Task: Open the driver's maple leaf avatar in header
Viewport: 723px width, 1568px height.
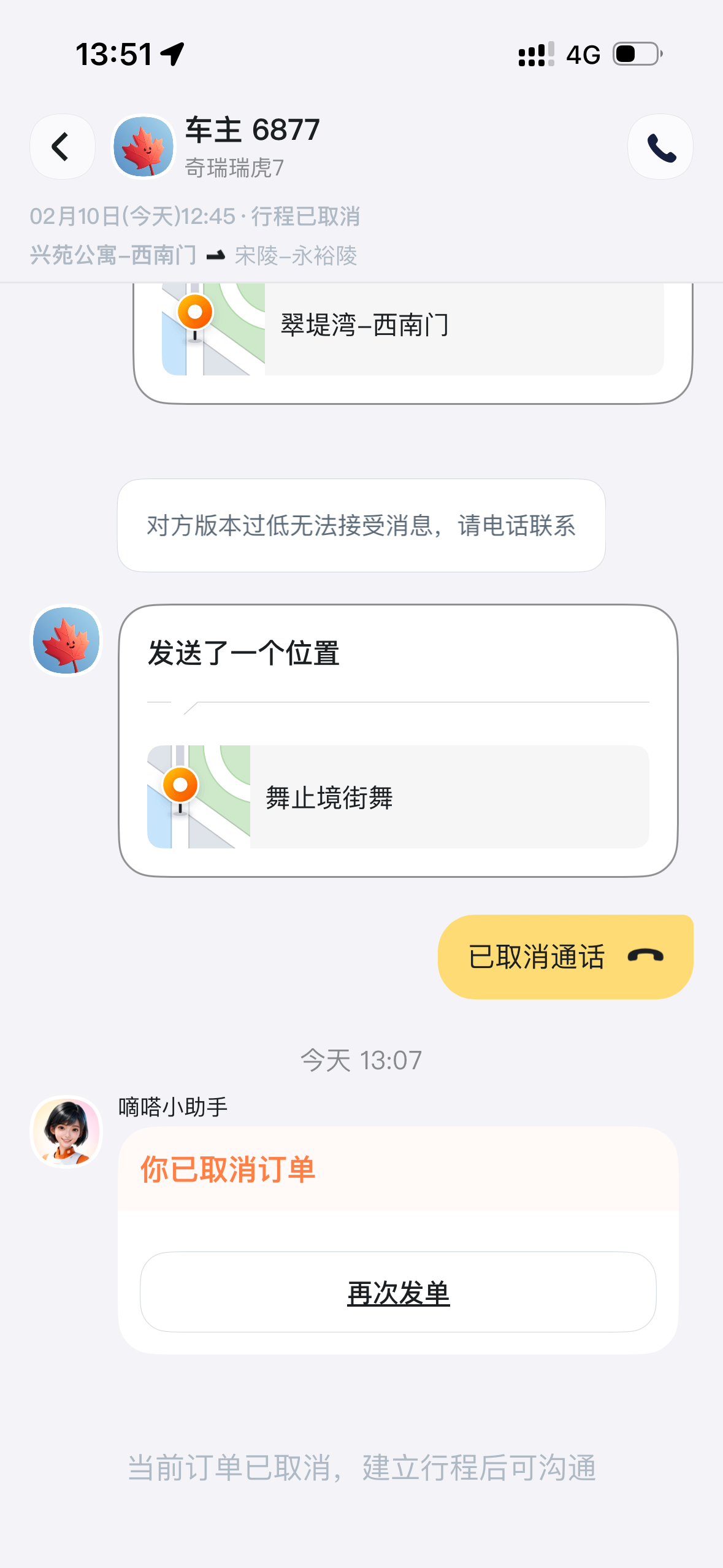Action: (143, 147)
